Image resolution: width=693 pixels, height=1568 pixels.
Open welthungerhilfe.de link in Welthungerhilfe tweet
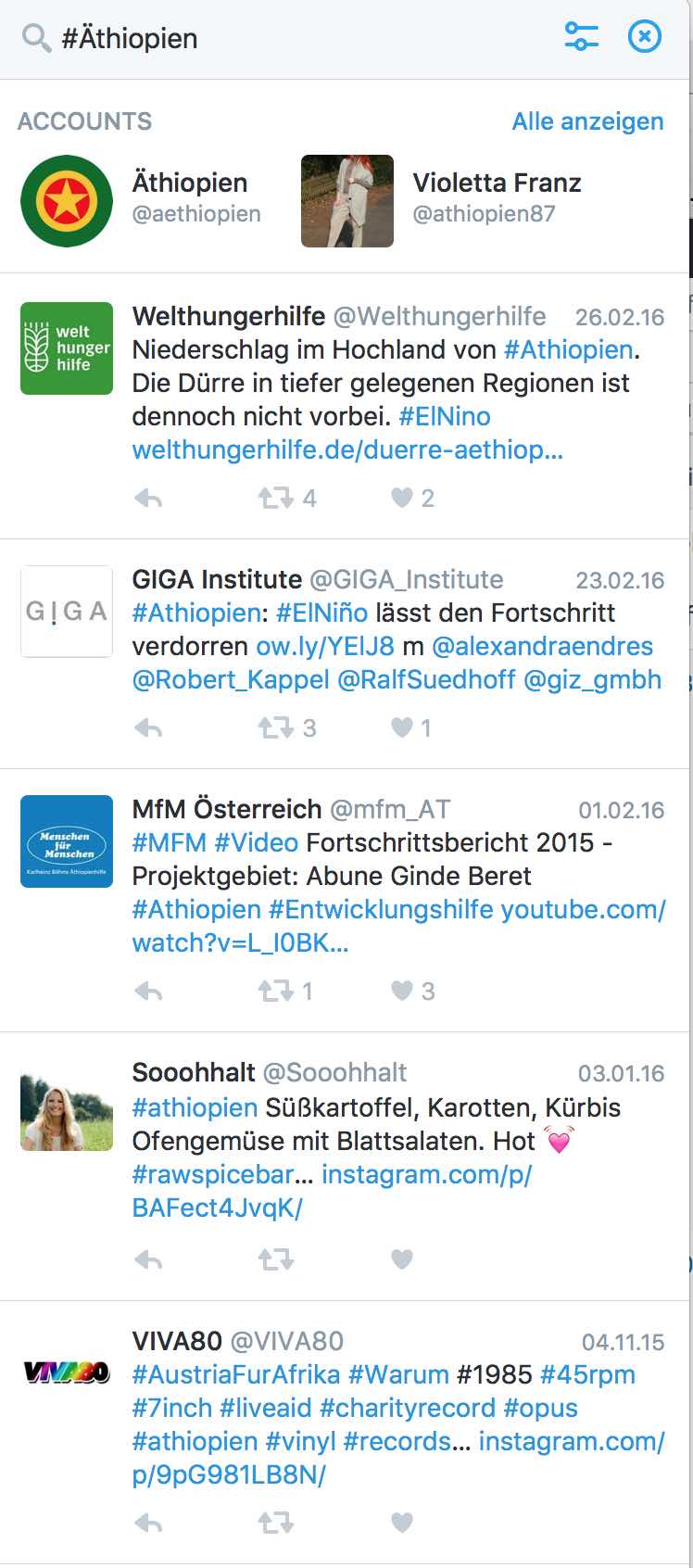point(347,450)
